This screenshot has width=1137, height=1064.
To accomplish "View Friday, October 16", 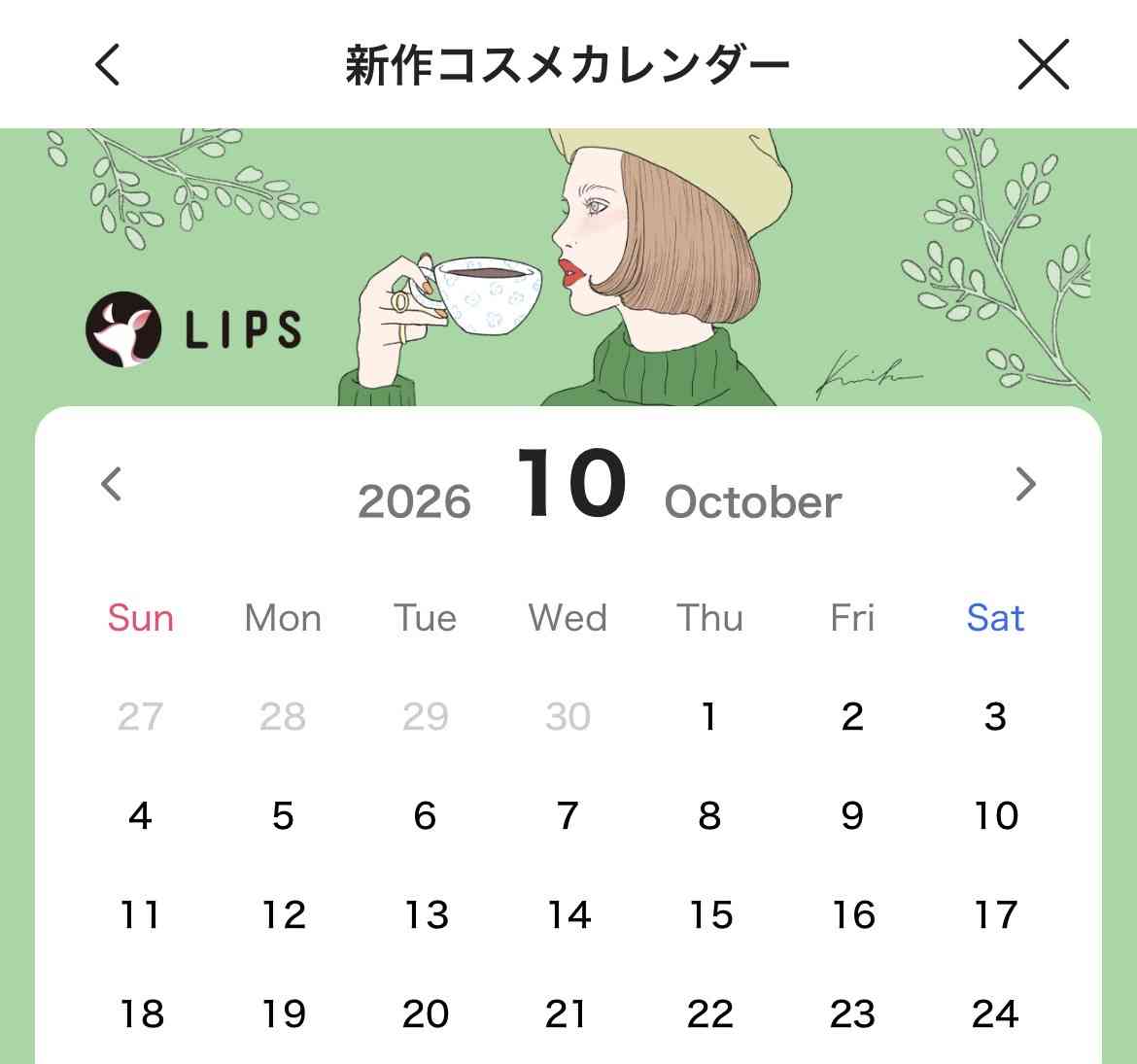I will tap(852, 915).
